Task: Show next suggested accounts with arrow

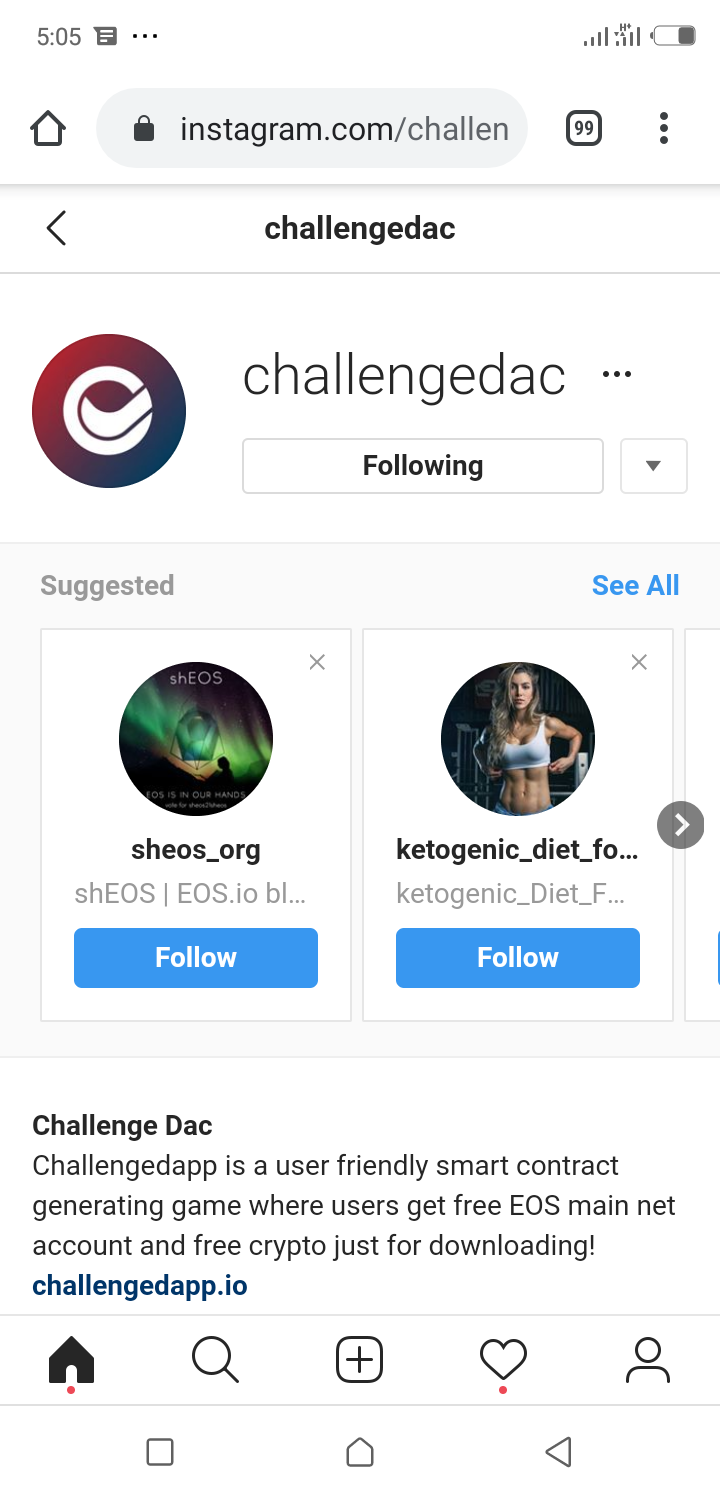Action: [681, 825]
